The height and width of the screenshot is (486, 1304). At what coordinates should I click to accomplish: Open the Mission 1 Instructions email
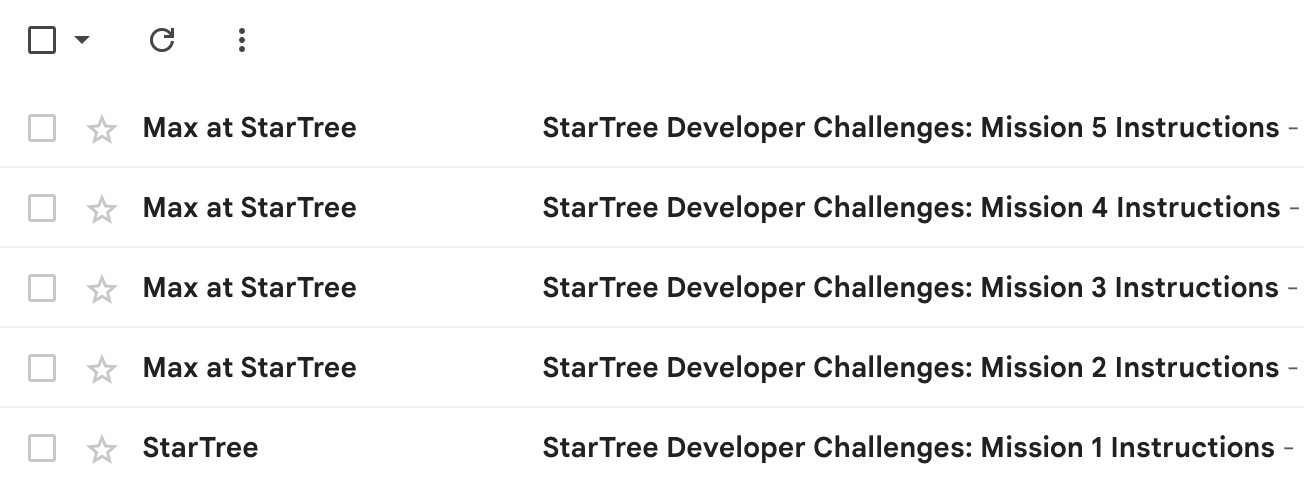click(908, 448)
